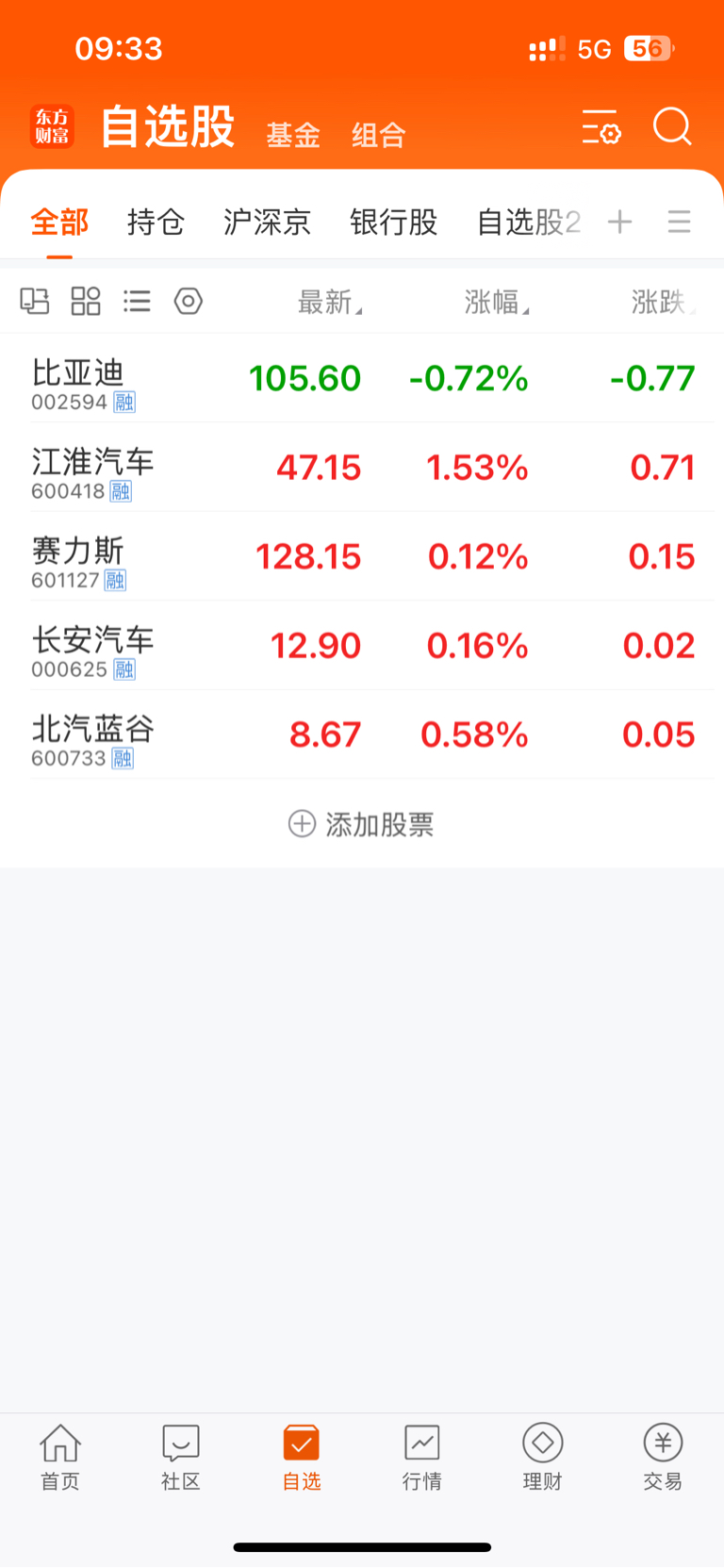Go to the 首页 tab
Screen dimensions: 724x1568
click(60, 1457)
